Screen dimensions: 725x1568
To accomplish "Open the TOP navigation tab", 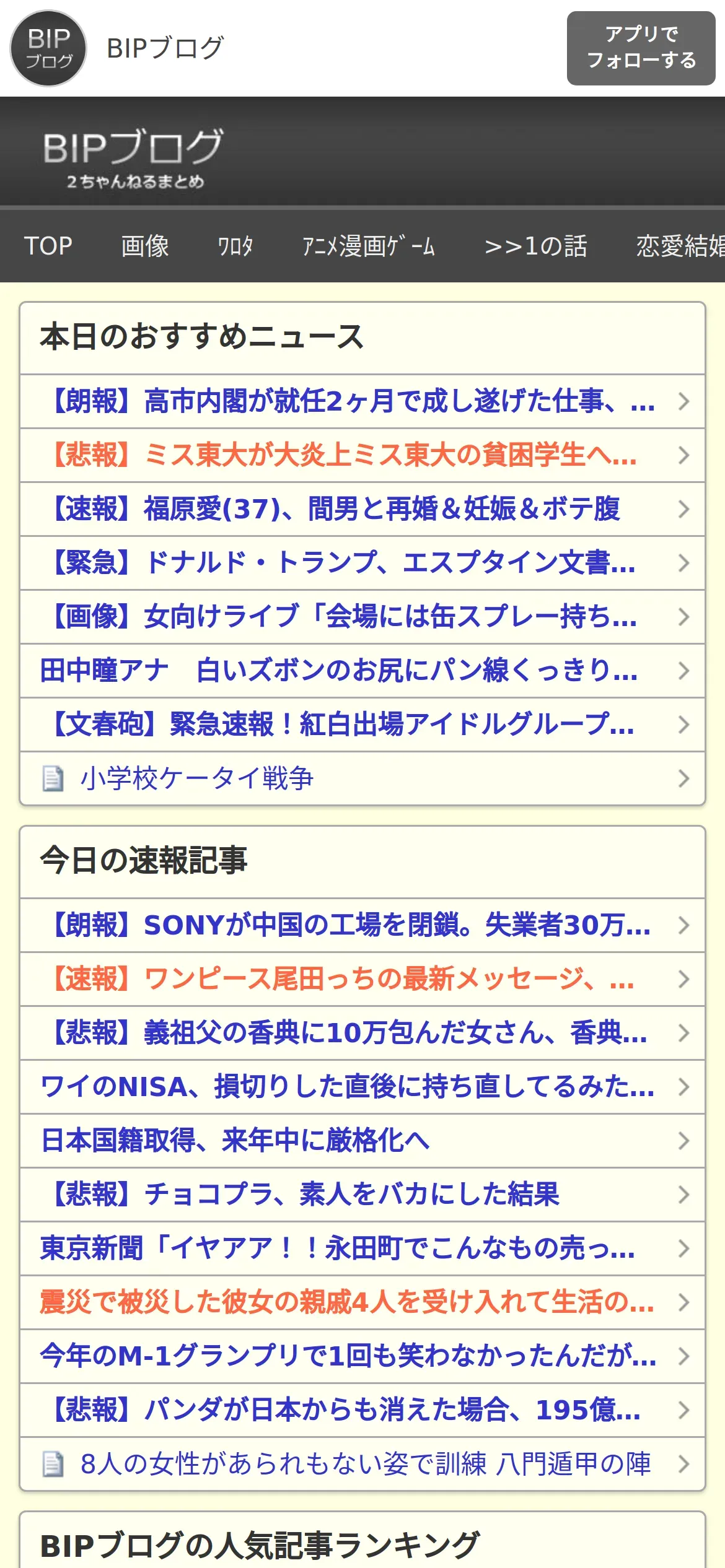I will click(x=48, y=246).
